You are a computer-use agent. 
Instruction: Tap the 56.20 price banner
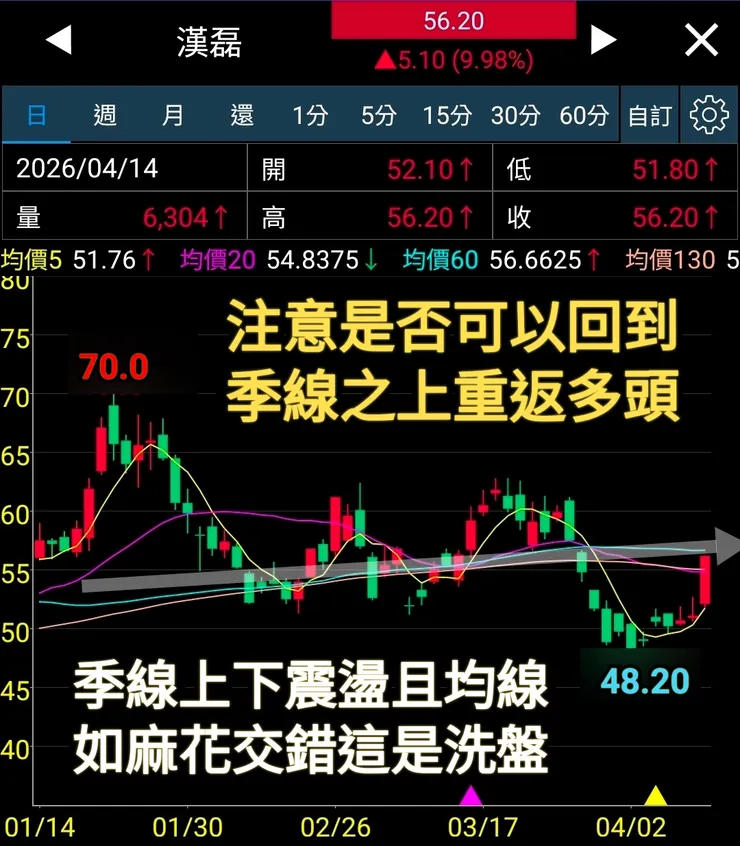(x=456, y=21)
